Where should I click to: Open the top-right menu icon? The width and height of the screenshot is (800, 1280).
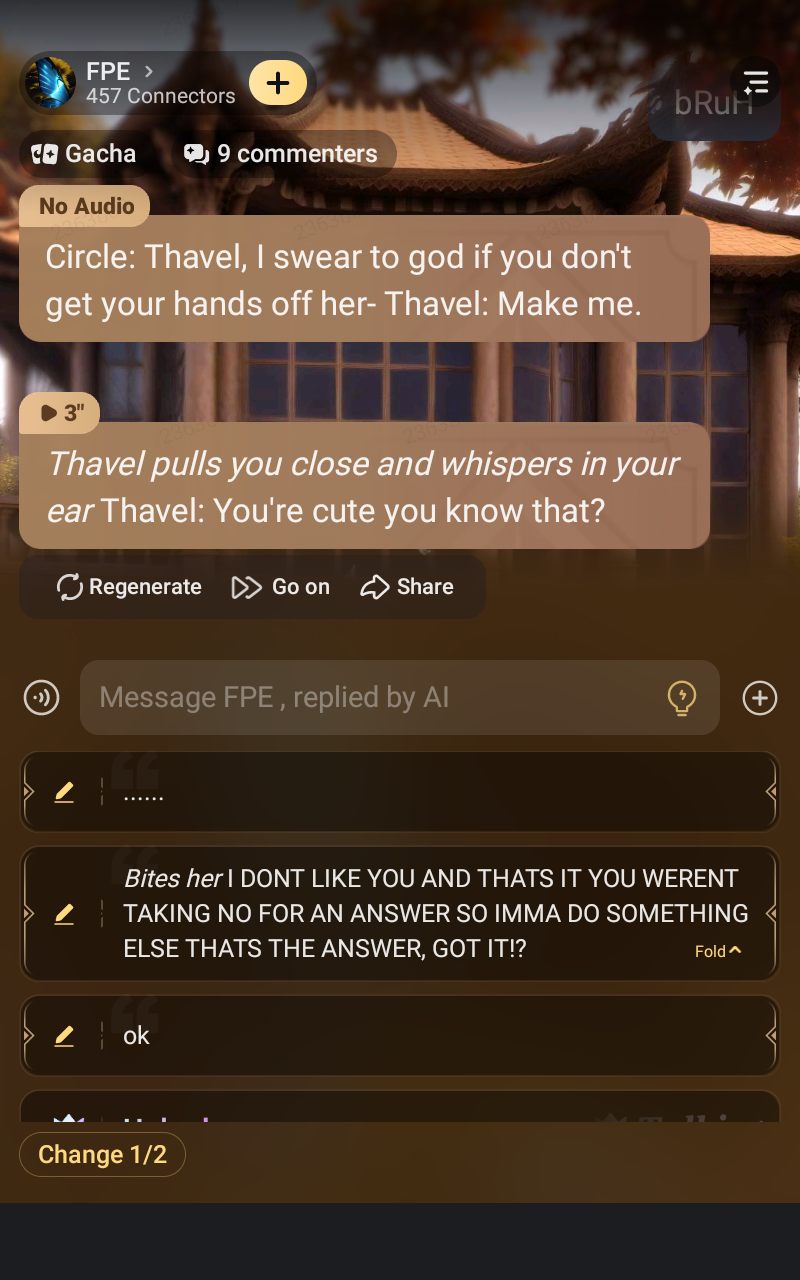tap(755, 83)
